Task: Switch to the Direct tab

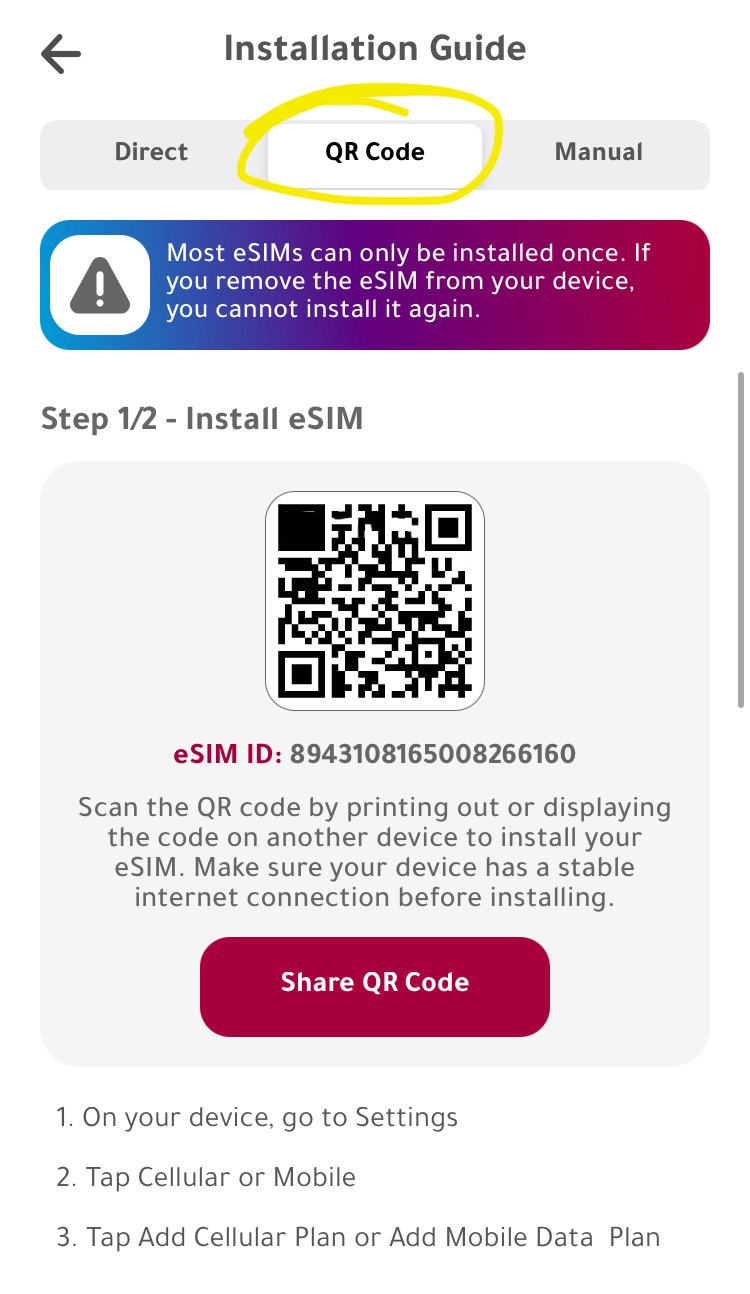Action: 152,153
